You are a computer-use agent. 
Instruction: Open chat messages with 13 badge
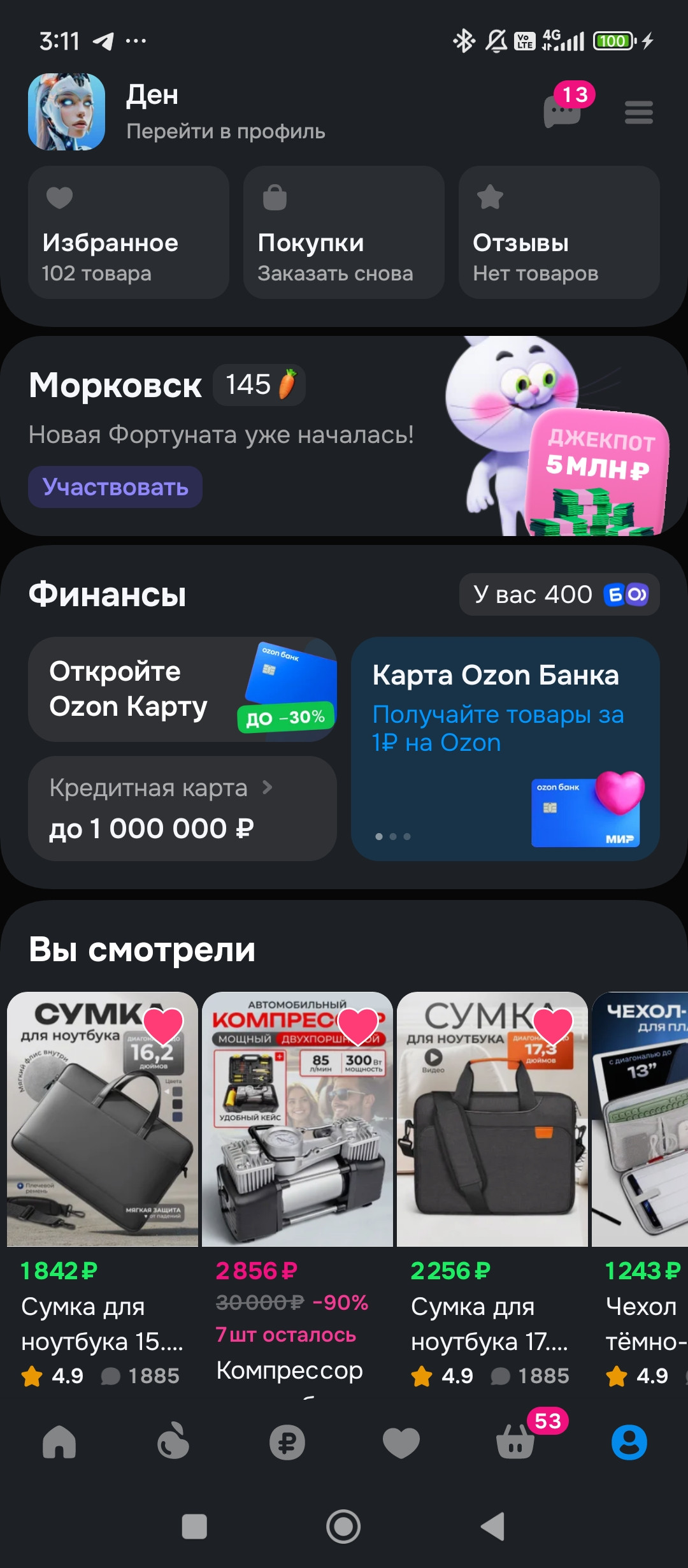[563, 112]
